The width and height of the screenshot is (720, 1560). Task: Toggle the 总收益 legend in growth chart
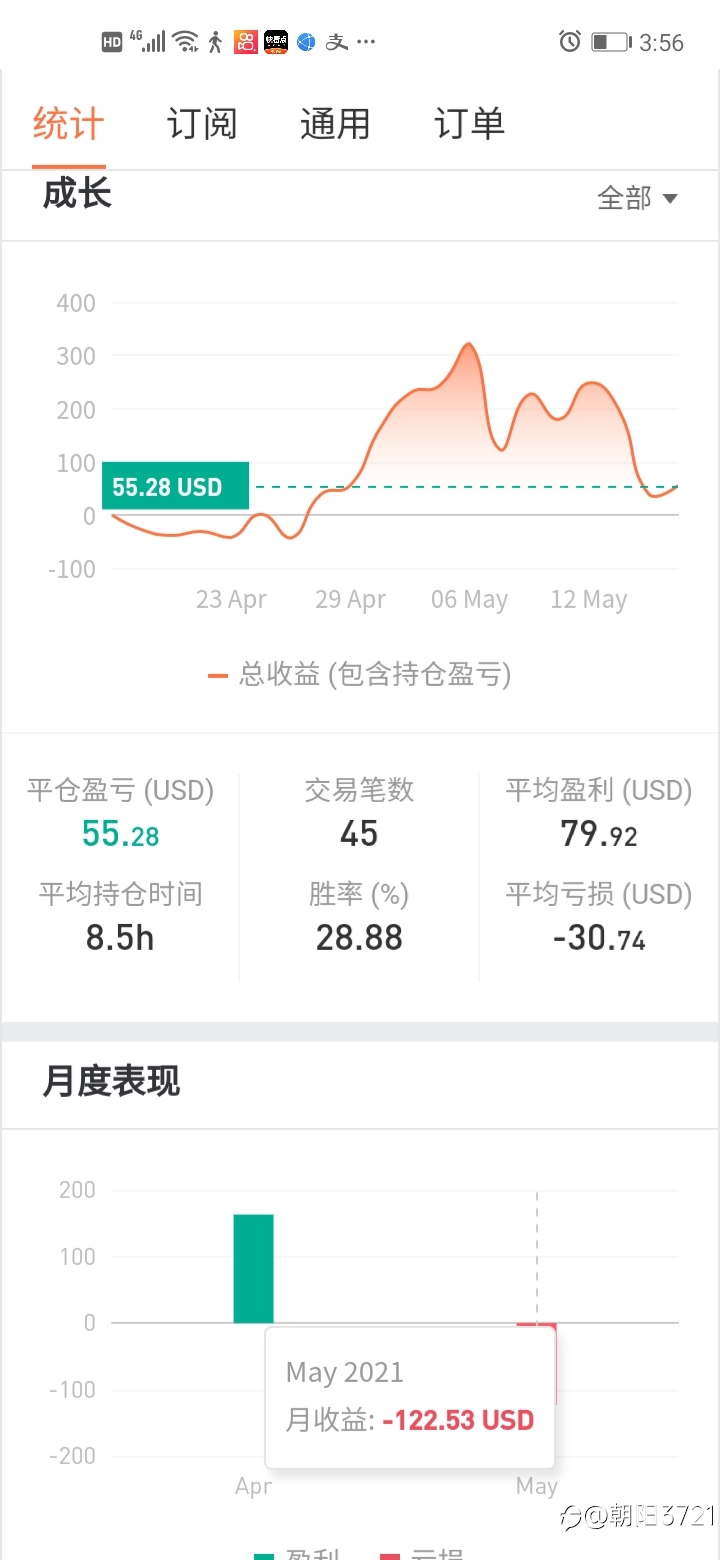coord(359,675)
